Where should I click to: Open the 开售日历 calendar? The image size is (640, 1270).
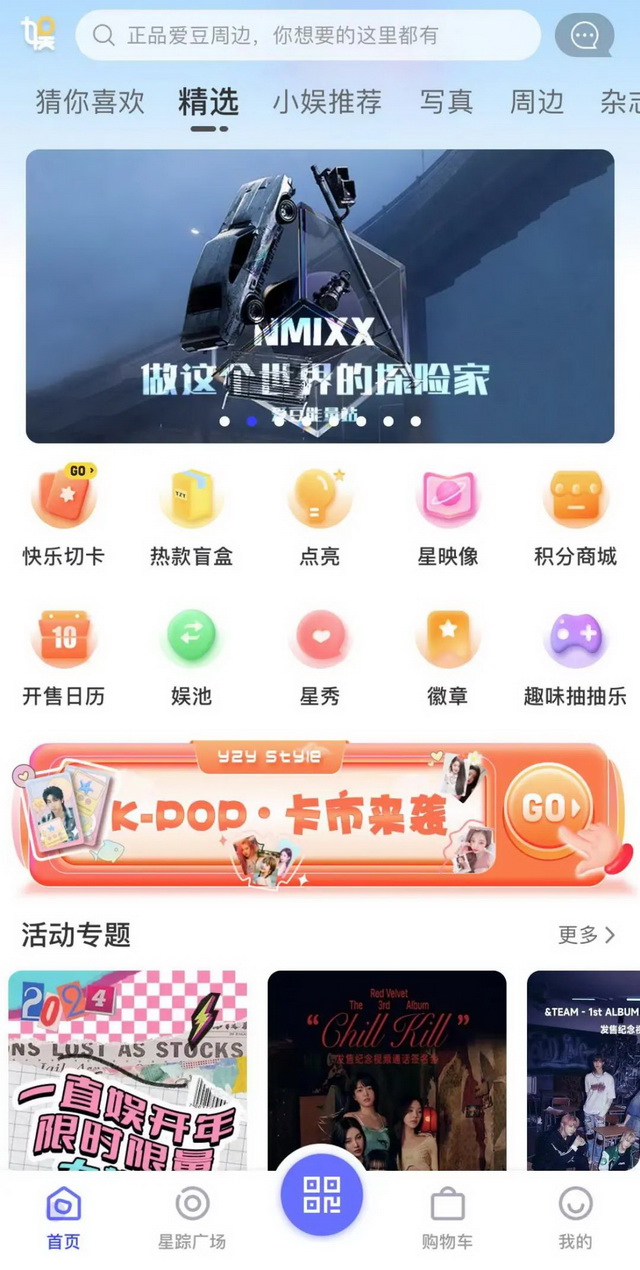[64, 656]
